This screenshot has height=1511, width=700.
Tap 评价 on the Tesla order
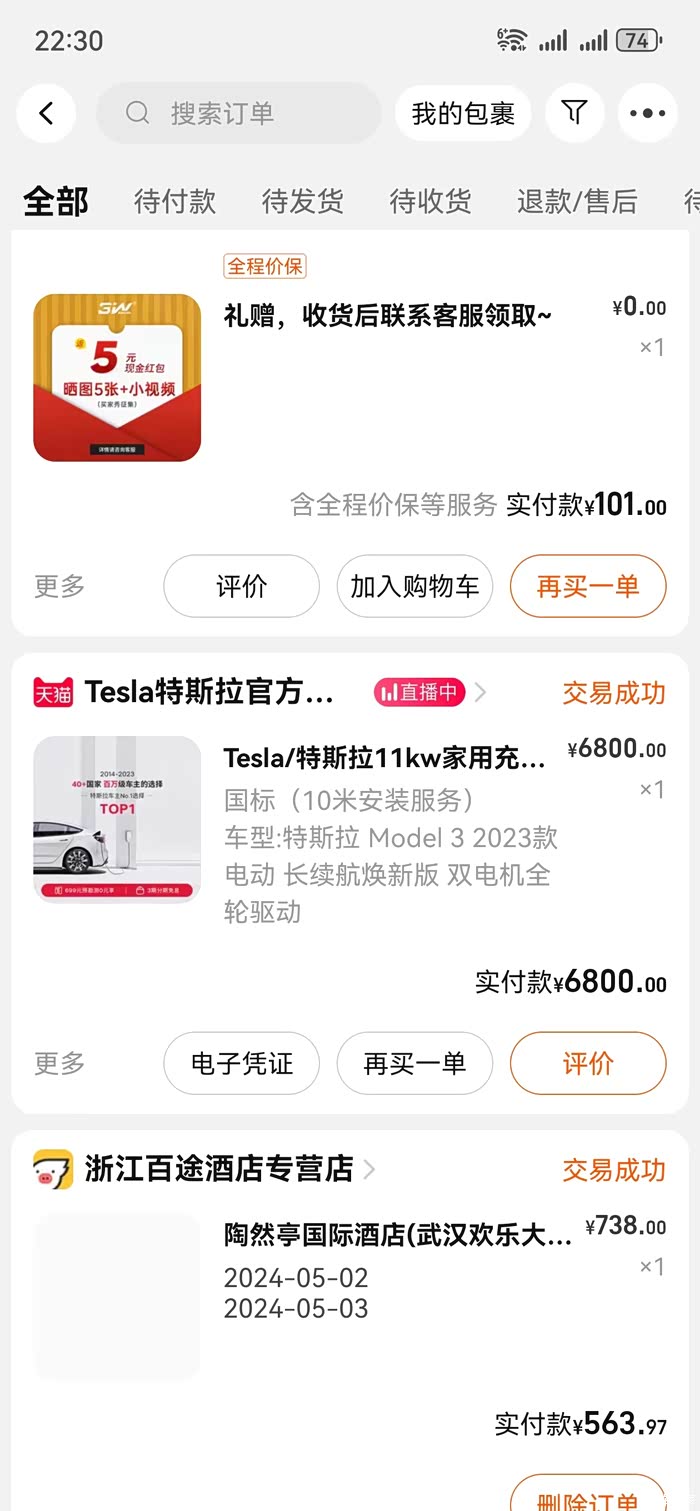(588, 1063)
